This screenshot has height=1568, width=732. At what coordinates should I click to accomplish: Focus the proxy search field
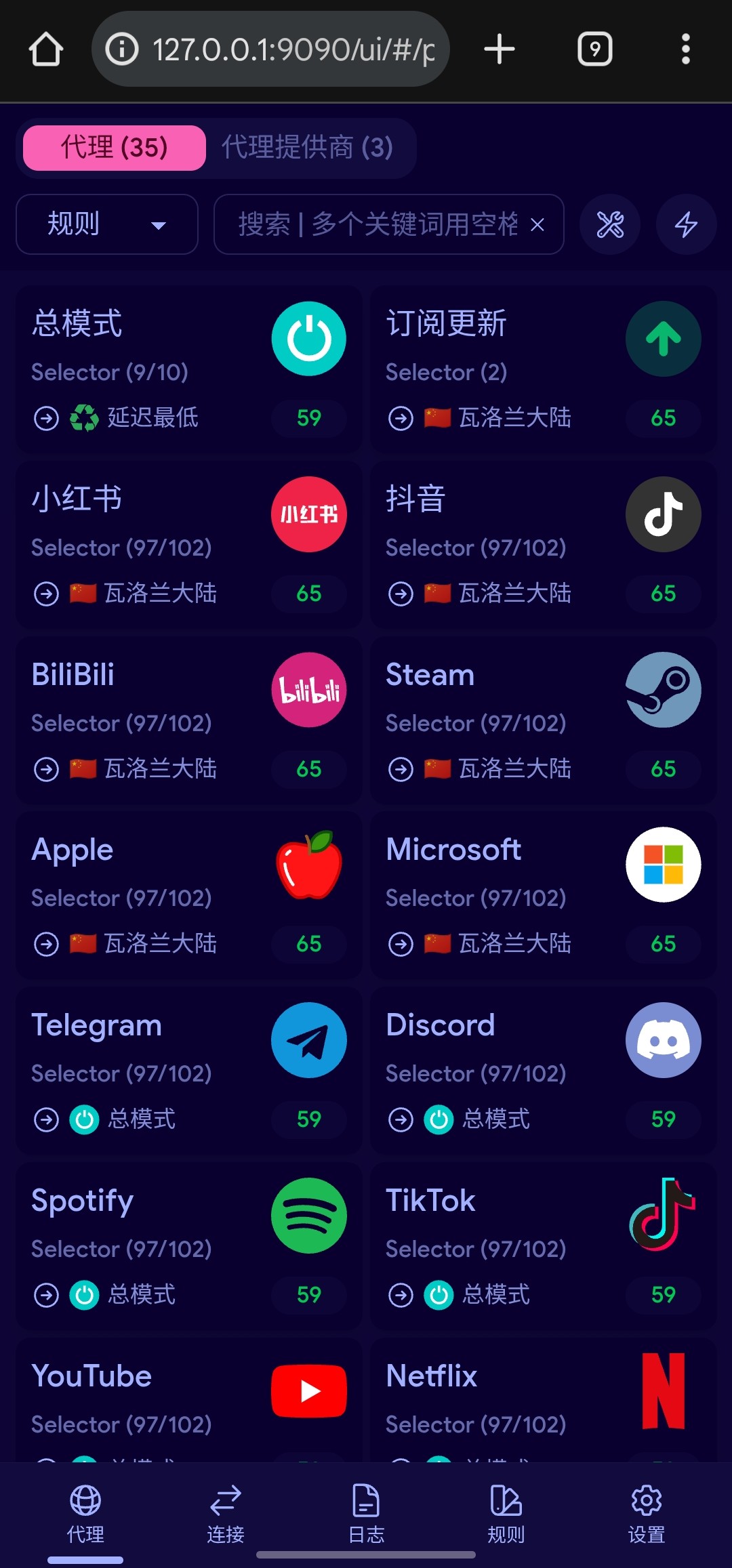tap(377, 224)
